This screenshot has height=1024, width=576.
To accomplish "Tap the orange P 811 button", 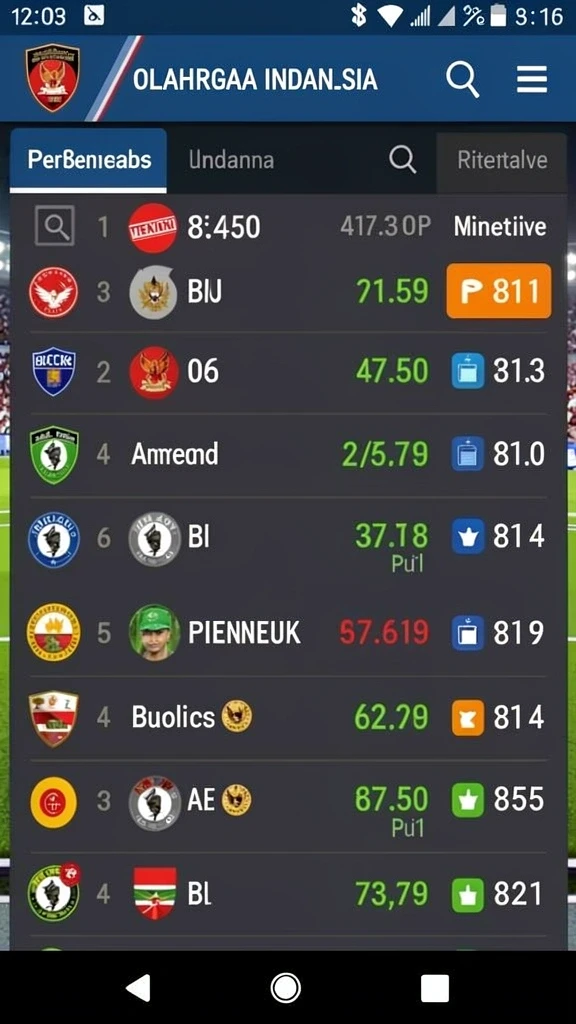I will [x=499, y=291].
